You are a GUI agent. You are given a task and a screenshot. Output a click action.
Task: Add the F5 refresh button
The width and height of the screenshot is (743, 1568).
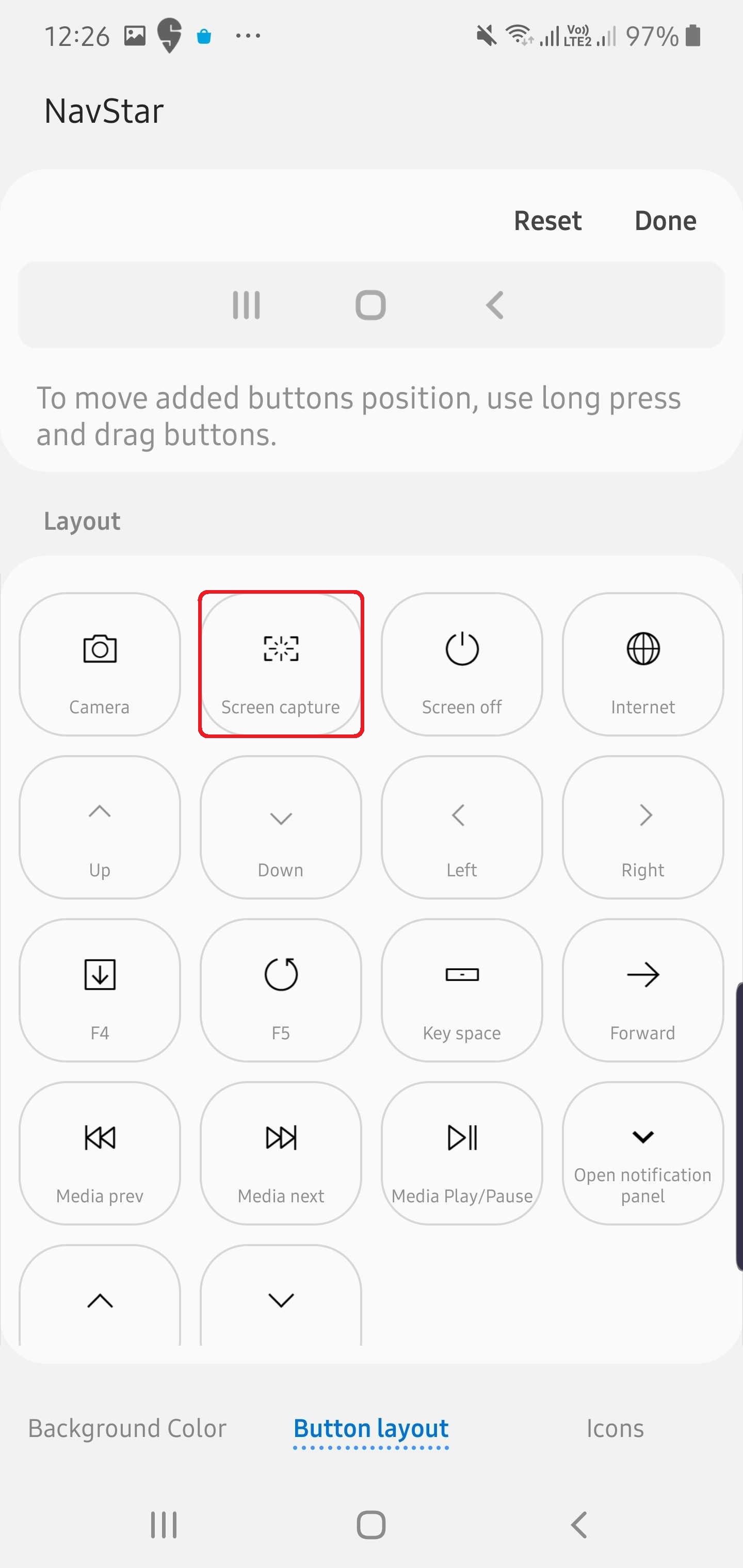(x=281, y=990)
